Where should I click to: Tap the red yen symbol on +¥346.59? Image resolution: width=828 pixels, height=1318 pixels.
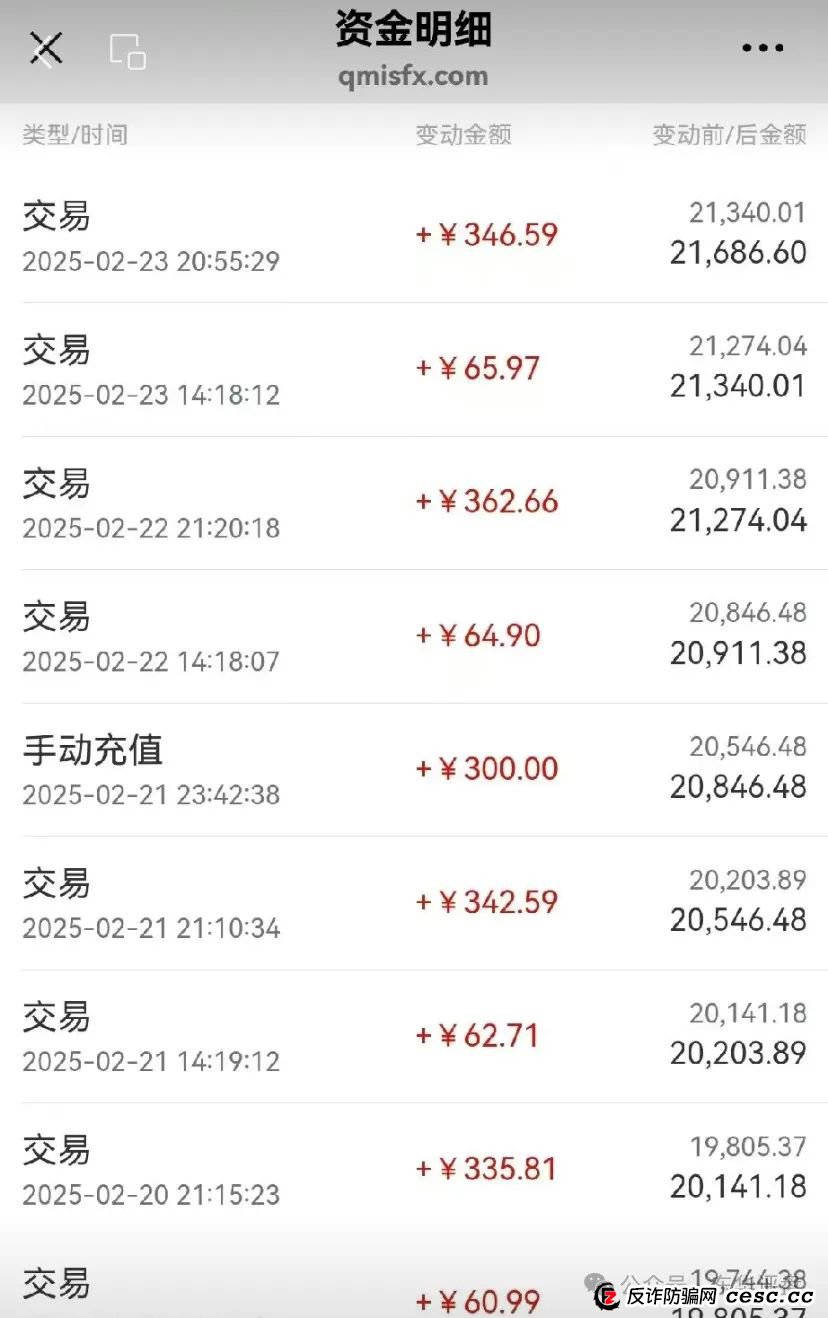point(450,234)
